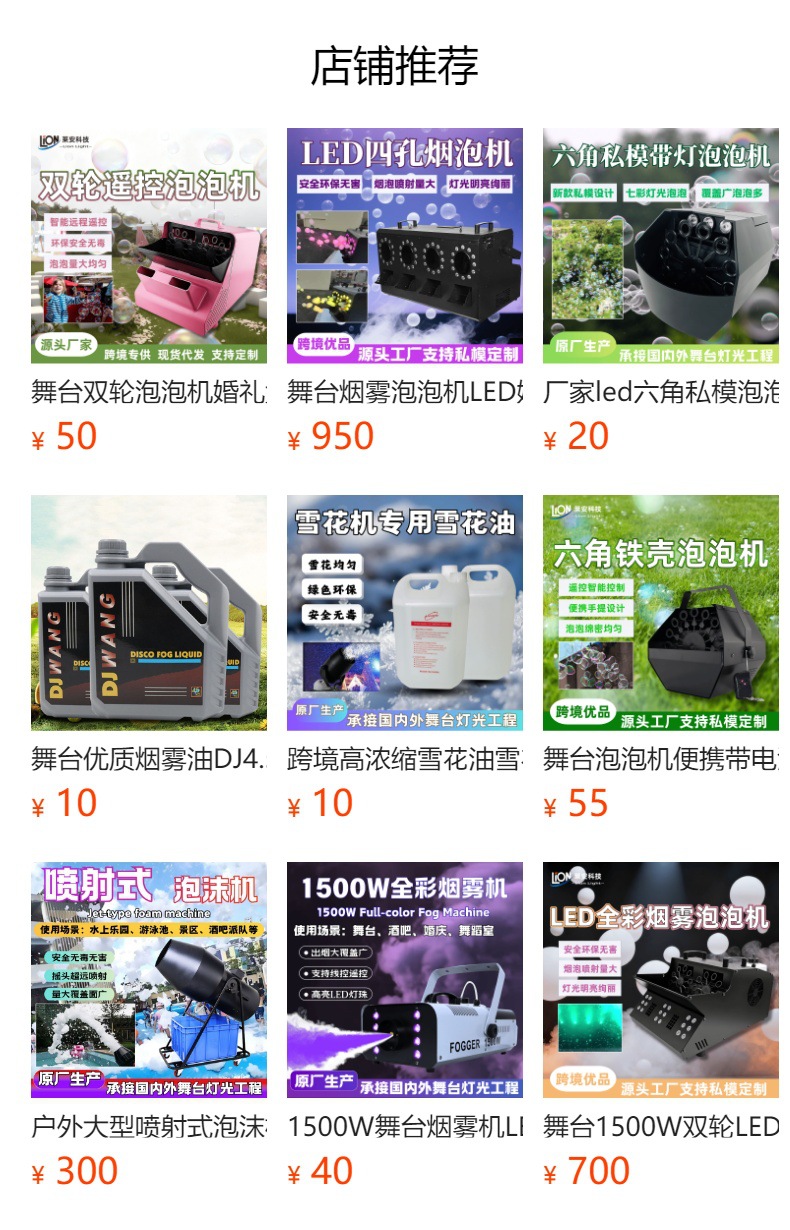
Task: Check out the 喷射式泡沫机 priced ¥300
Action: 149,980
